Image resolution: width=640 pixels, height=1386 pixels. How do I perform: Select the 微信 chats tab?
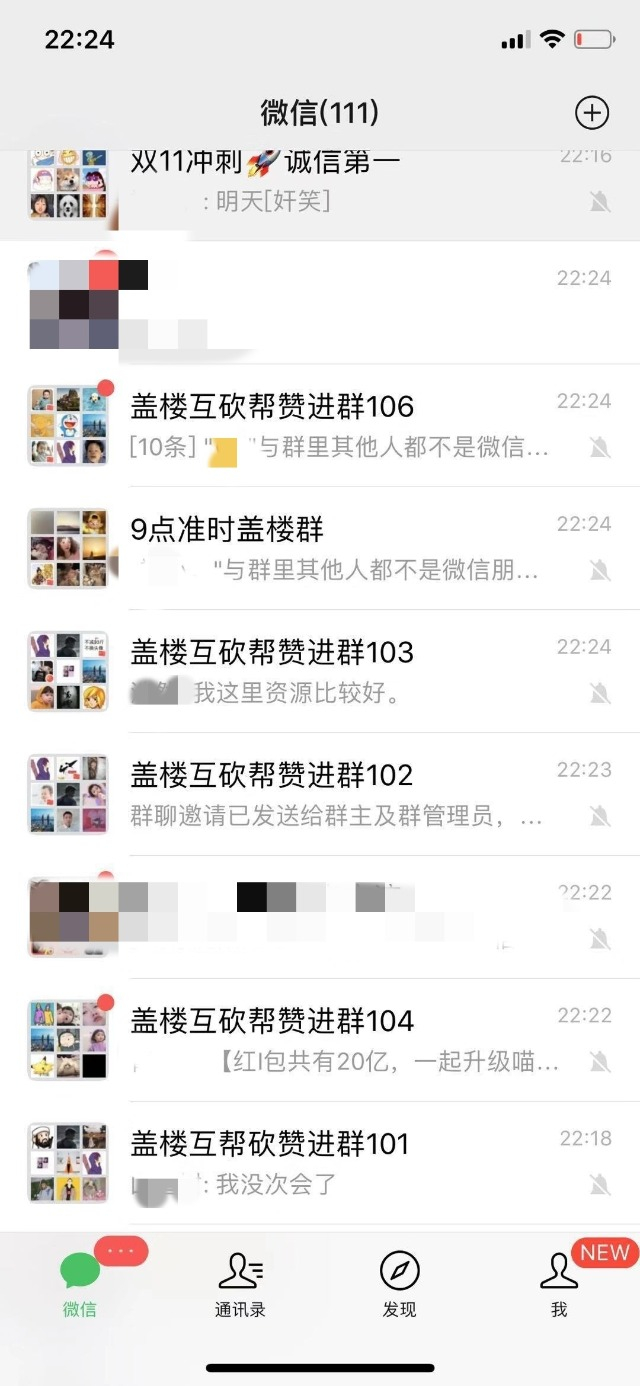(x=80, y=1285)
